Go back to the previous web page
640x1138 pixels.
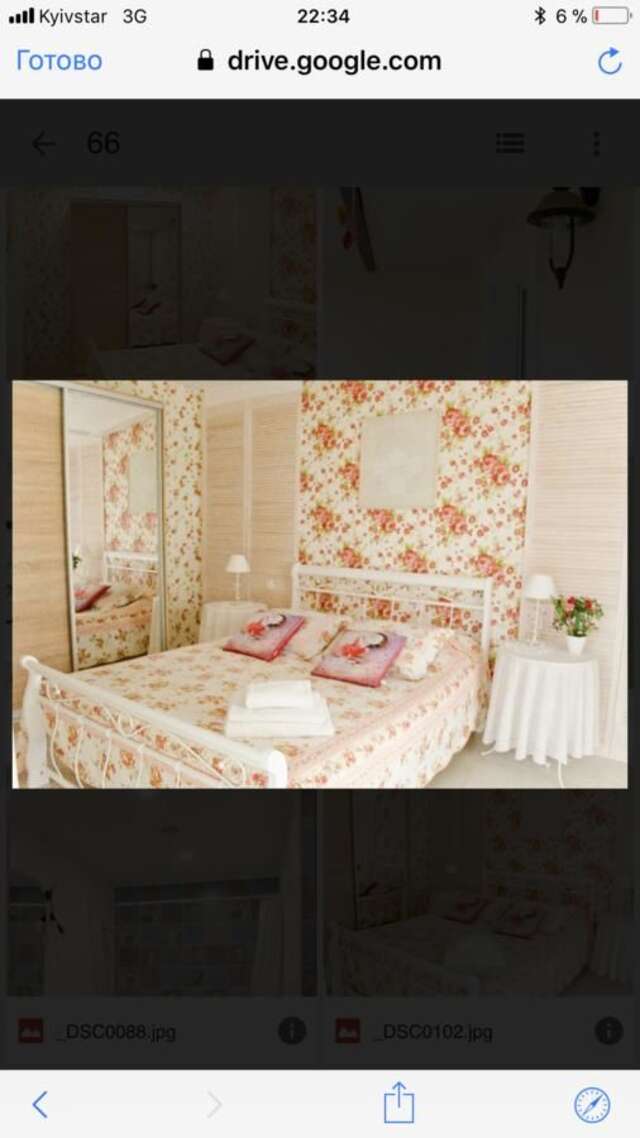tap(40, 1104)
